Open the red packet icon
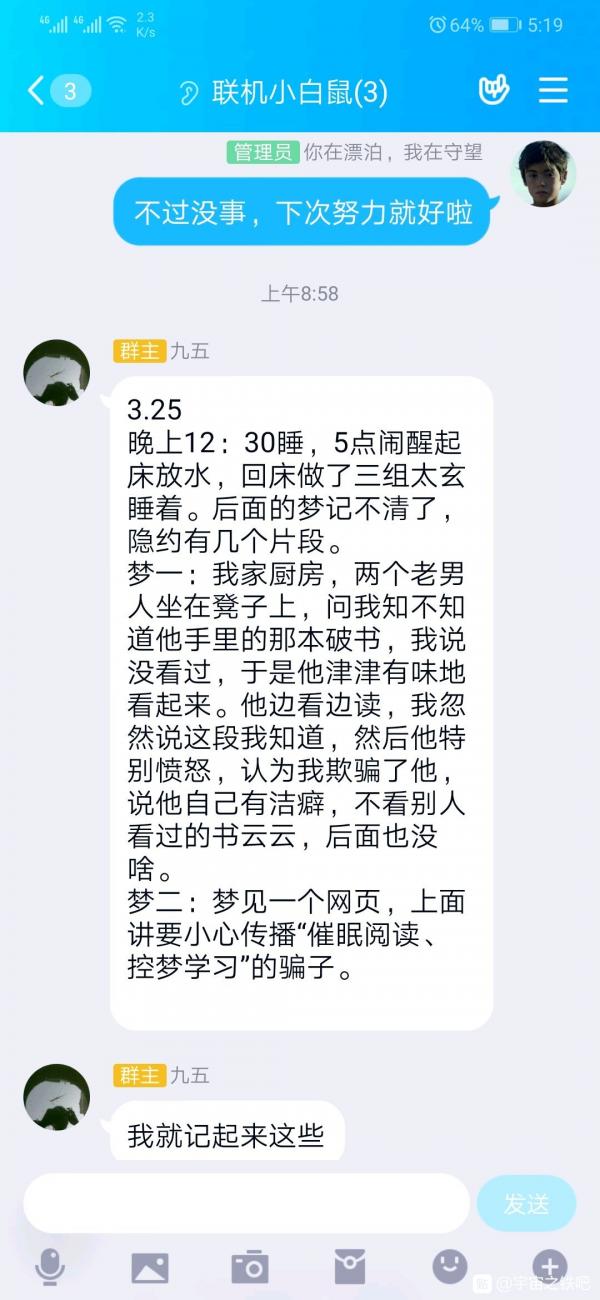This screenshot has width=600, height=1300. (350, 1267)
